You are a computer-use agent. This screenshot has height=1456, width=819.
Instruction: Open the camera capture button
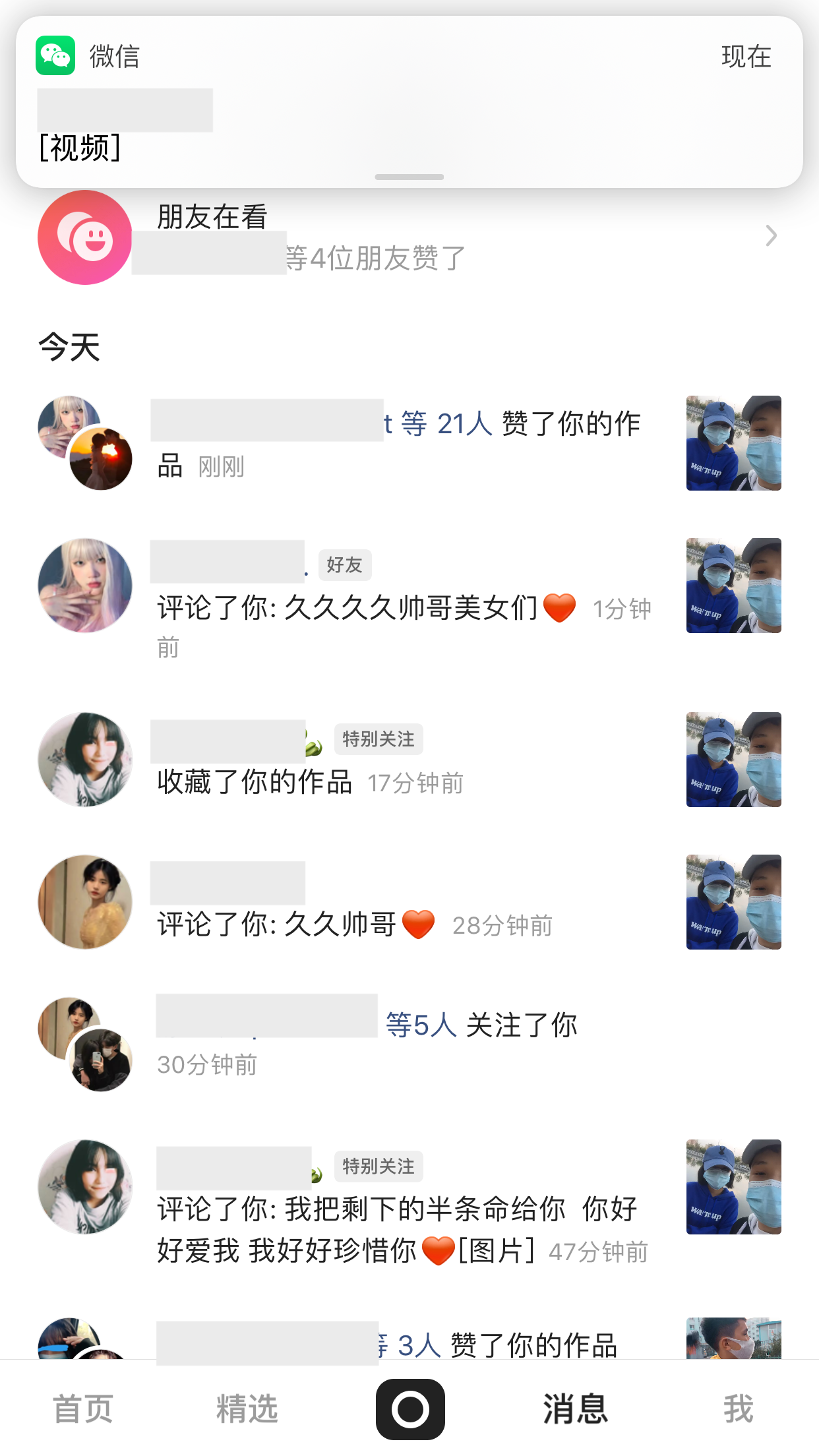coord(410,1409)
